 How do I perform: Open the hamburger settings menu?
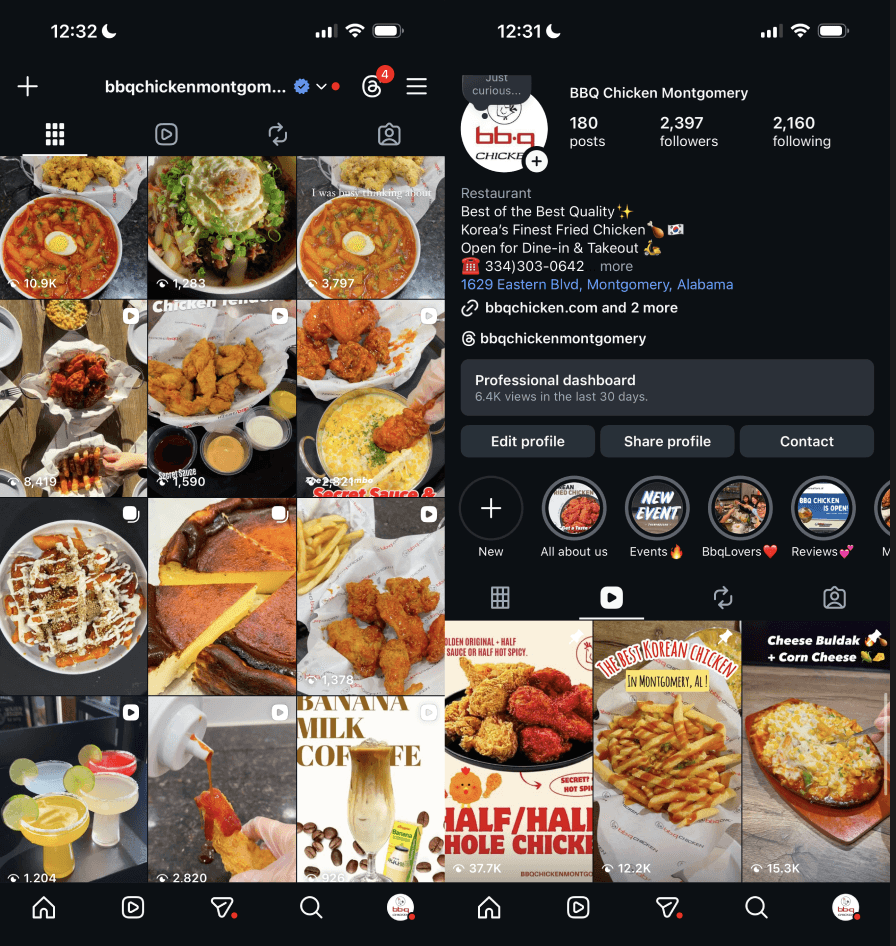417,86
